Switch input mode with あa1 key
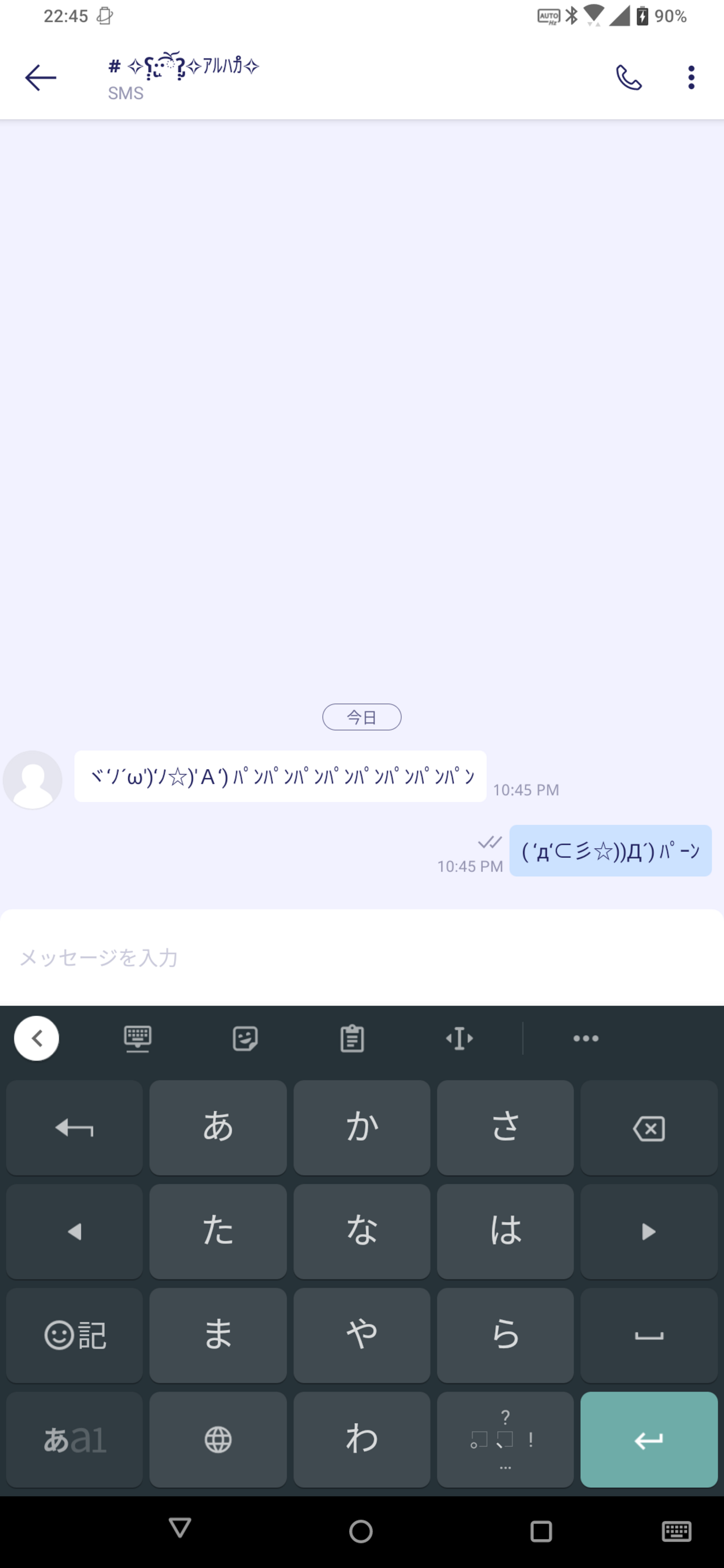The image size is (724, 1568). (74, 1439)
